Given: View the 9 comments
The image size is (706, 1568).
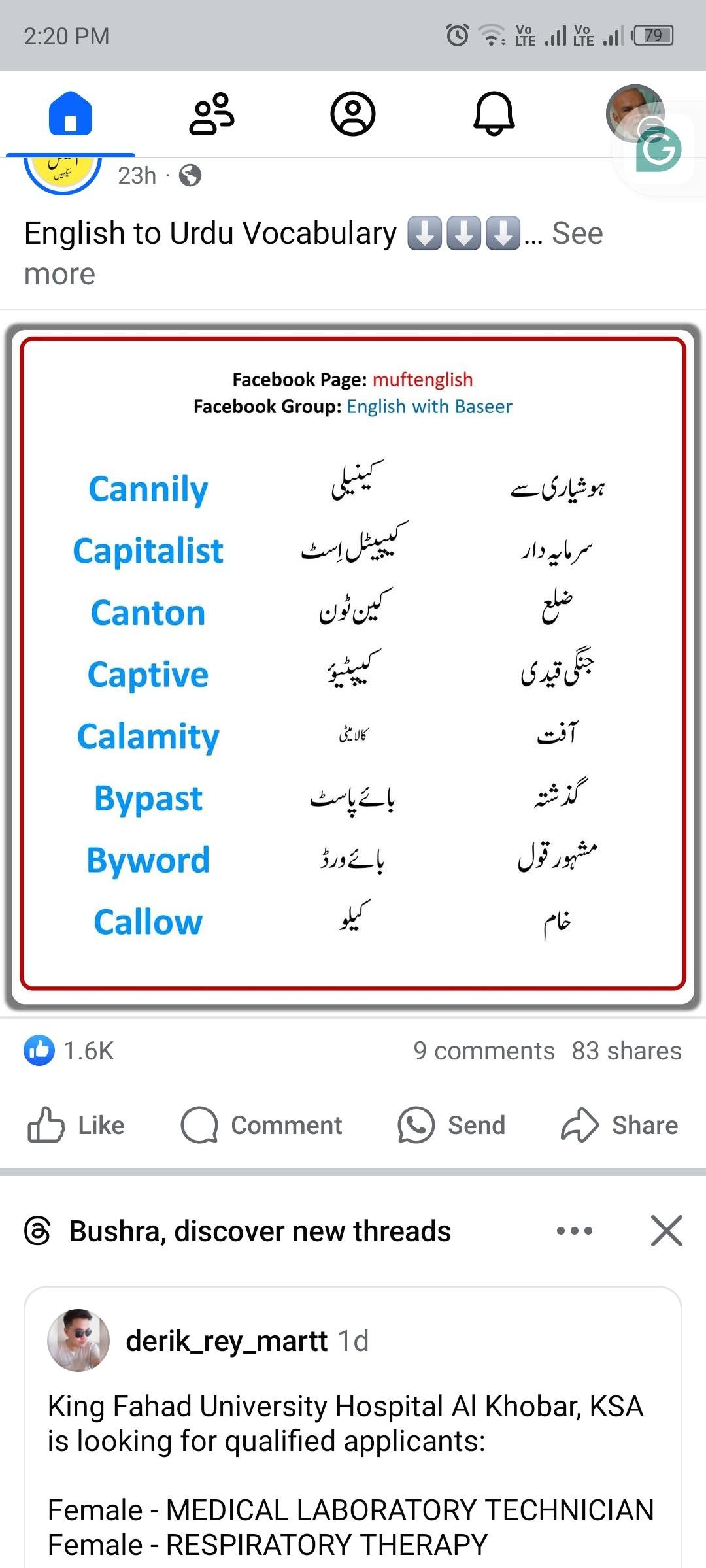Looking at the screenshot, I should [484, 1051].
